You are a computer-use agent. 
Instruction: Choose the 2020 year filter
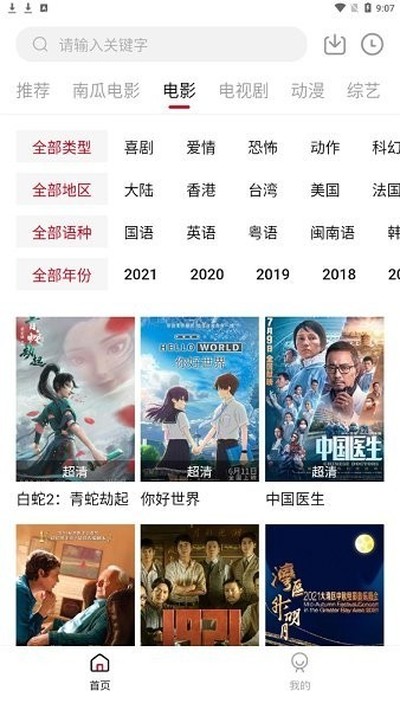pyautogui.click(x=207, y=274)
